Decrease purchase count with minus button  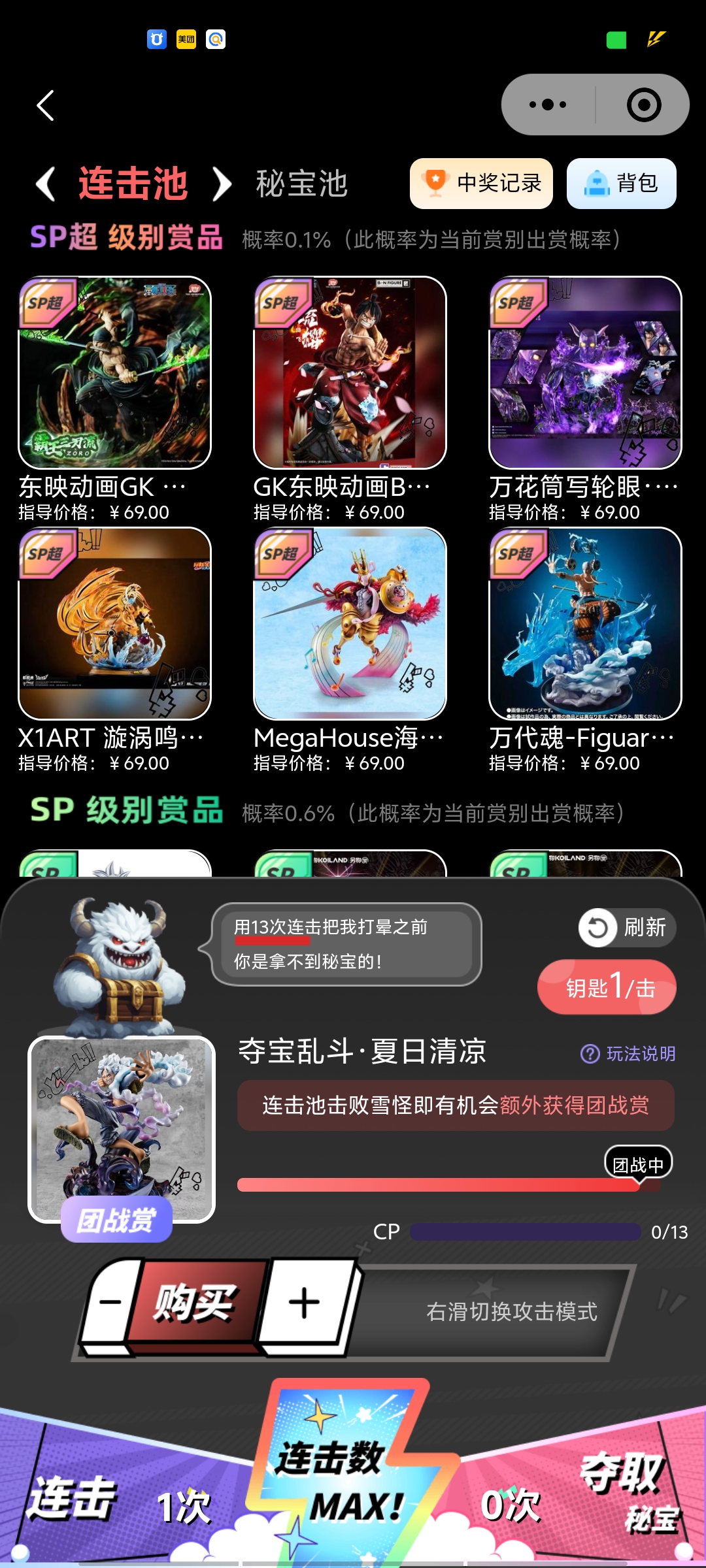point(109,1303)
